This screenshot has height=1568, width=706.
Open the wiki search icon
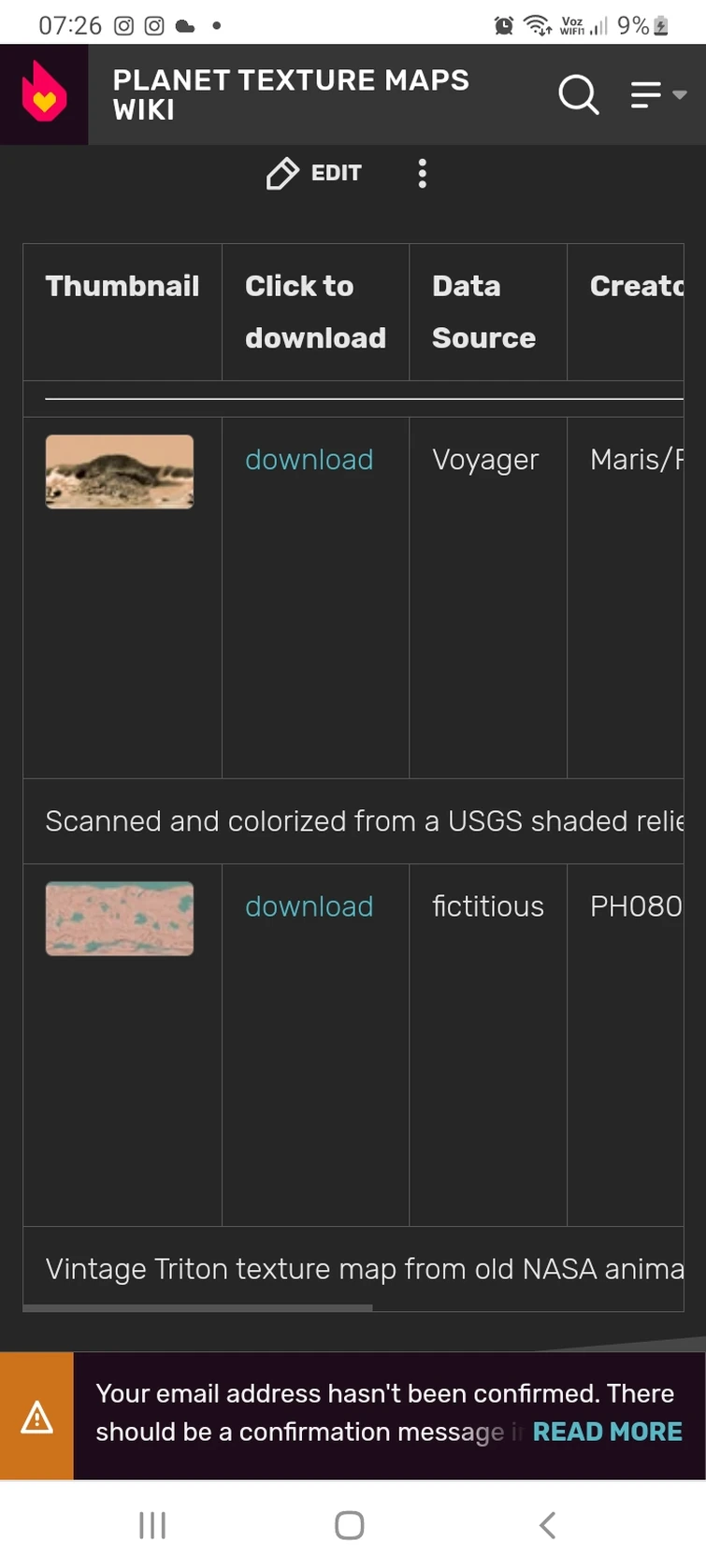tap(579, 94)
